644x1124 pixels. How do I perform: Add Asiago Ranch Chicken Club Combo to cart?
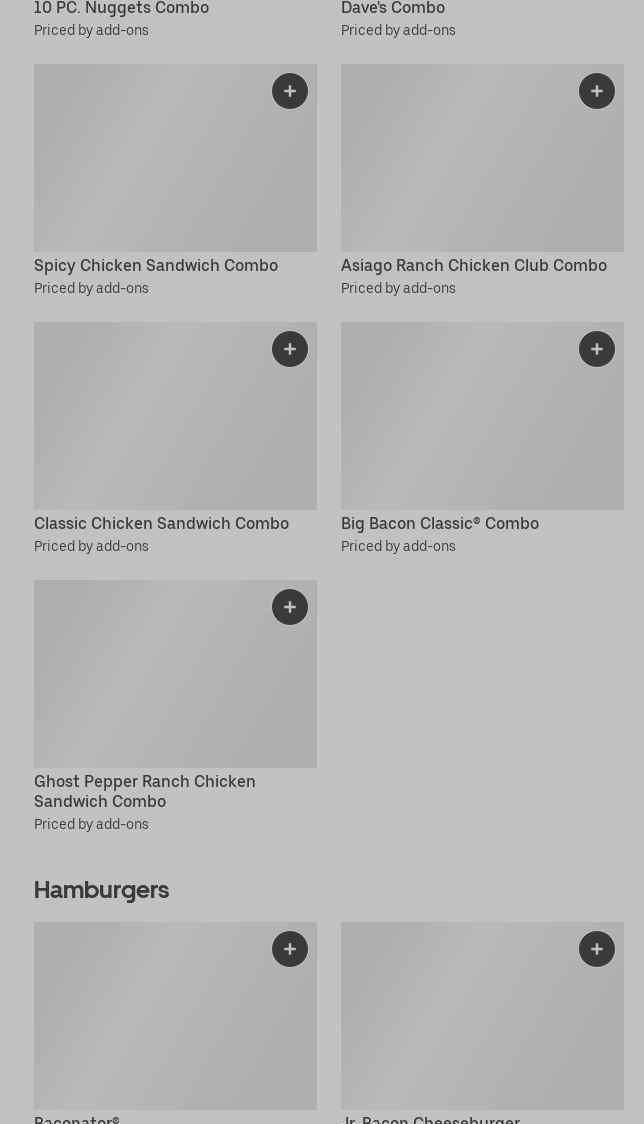pos(597,91)
